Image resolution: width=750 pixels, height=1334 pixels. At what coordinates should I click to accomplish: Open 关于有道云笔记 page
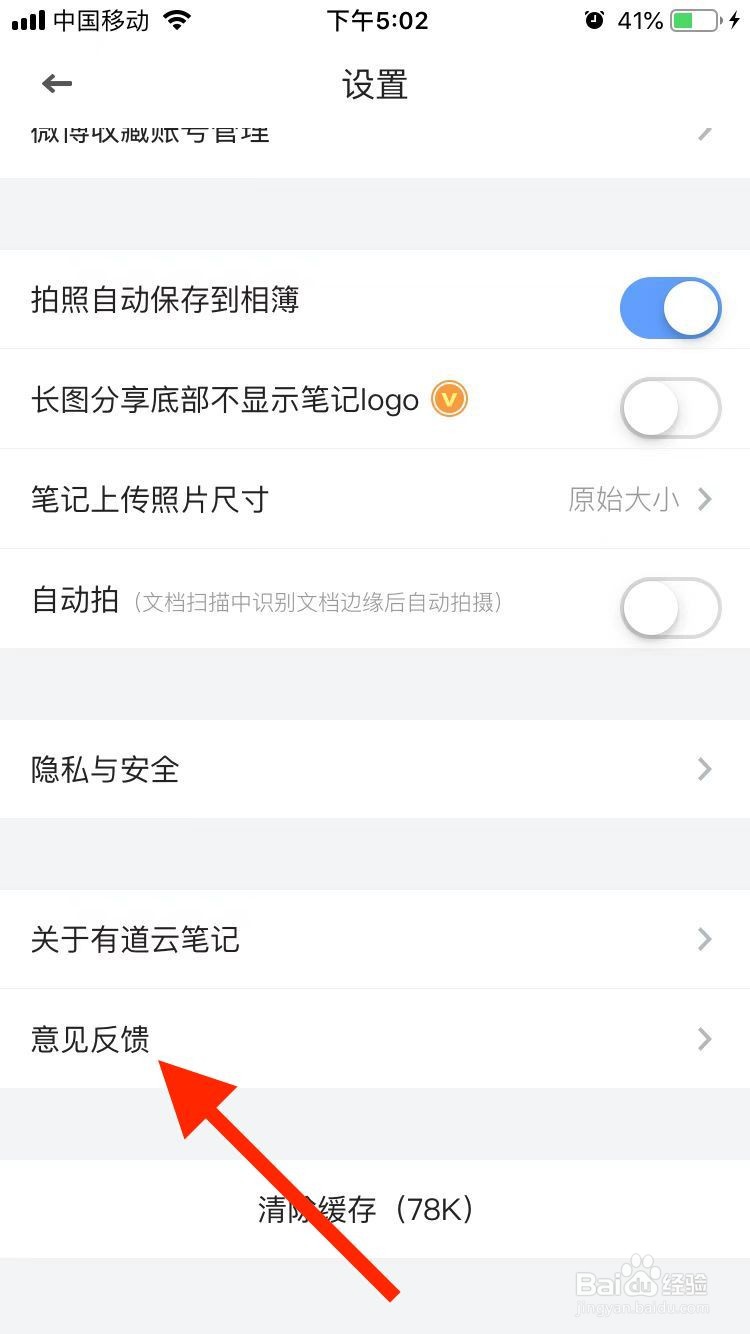tap(375, 939)
